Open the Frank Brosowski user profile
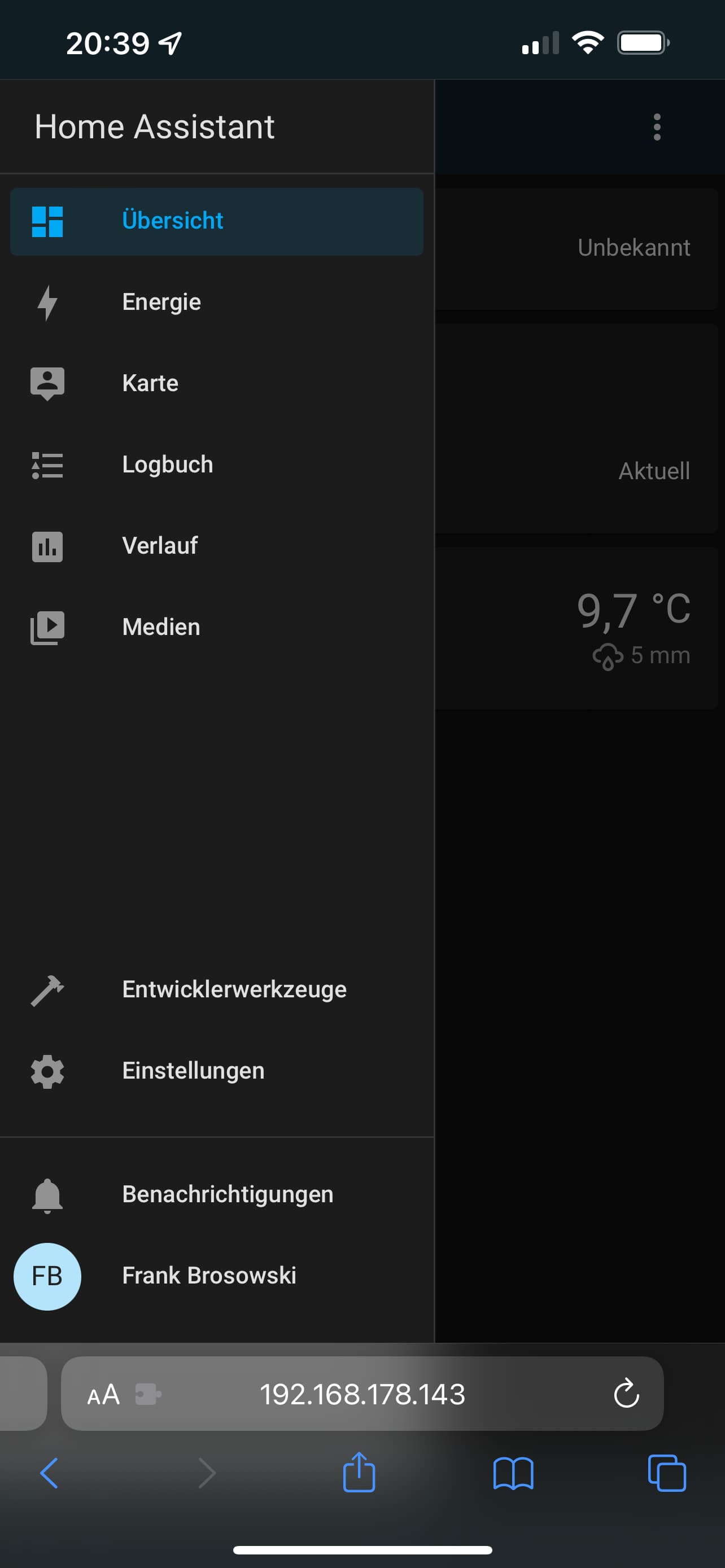 coord(209,1276)
